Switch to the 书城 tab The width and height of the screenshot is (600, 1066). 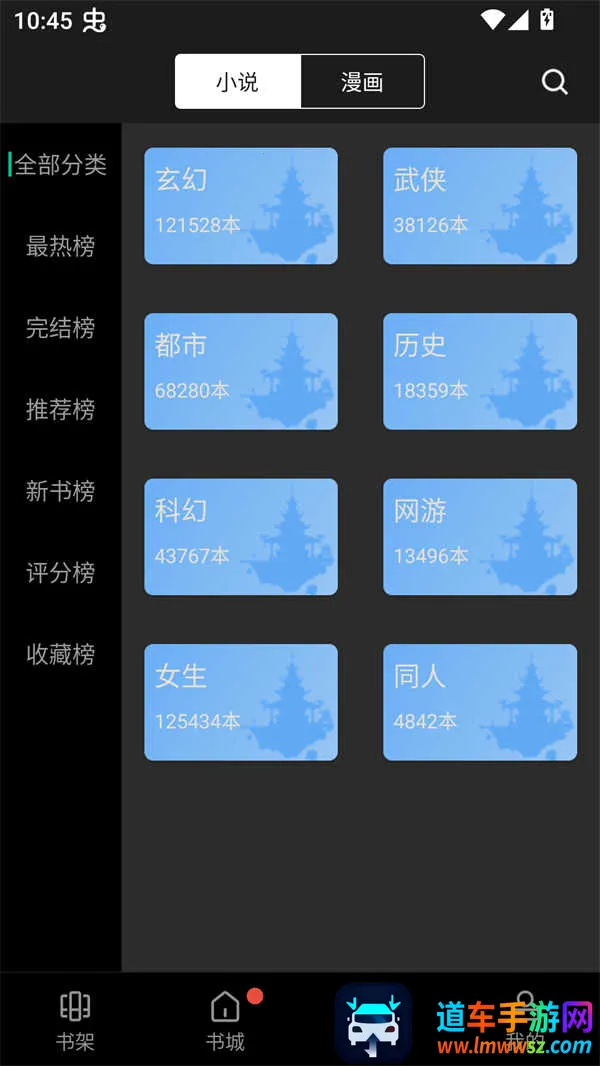coord(225,1020)
